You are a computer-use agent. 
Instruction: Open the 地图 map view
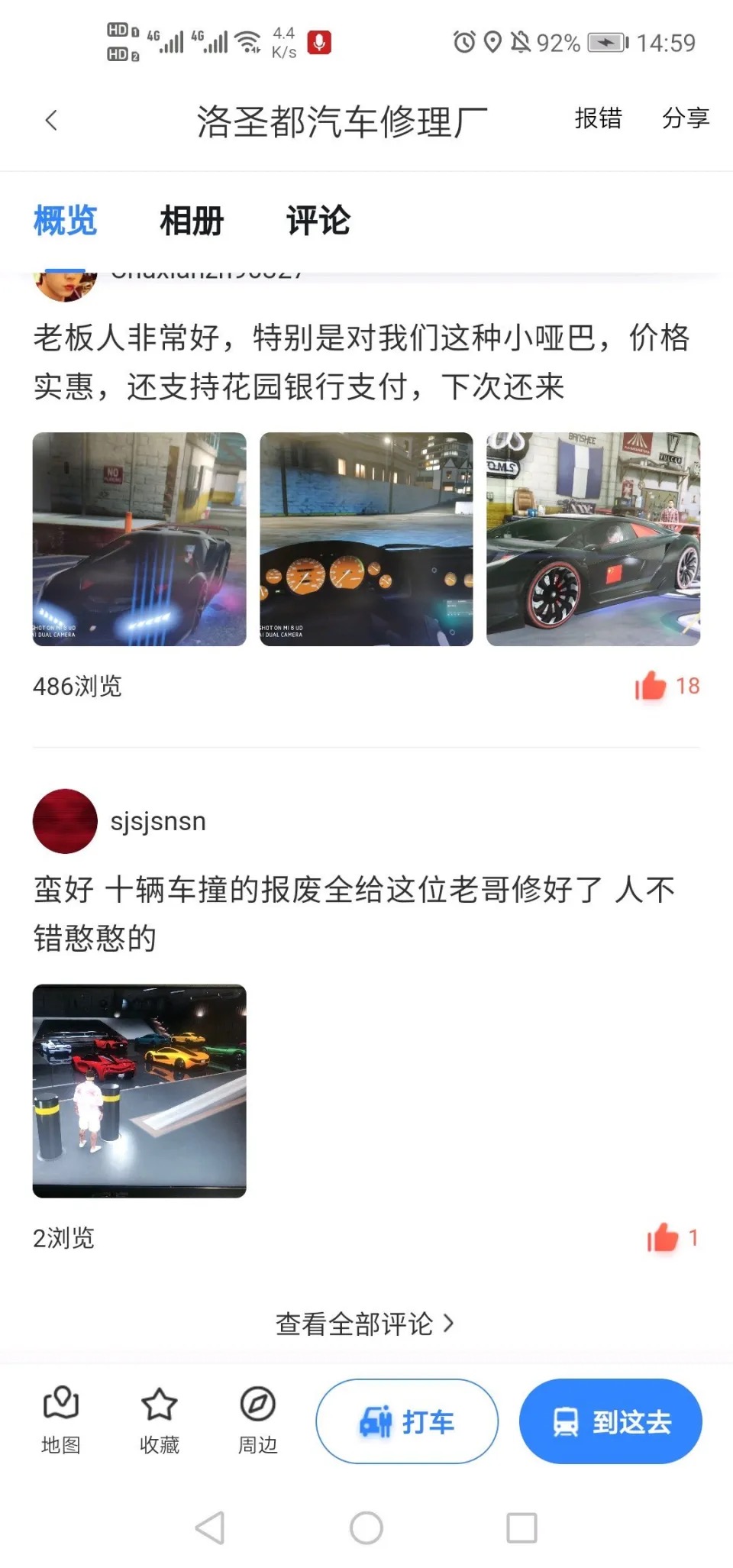pos(61,1421)
